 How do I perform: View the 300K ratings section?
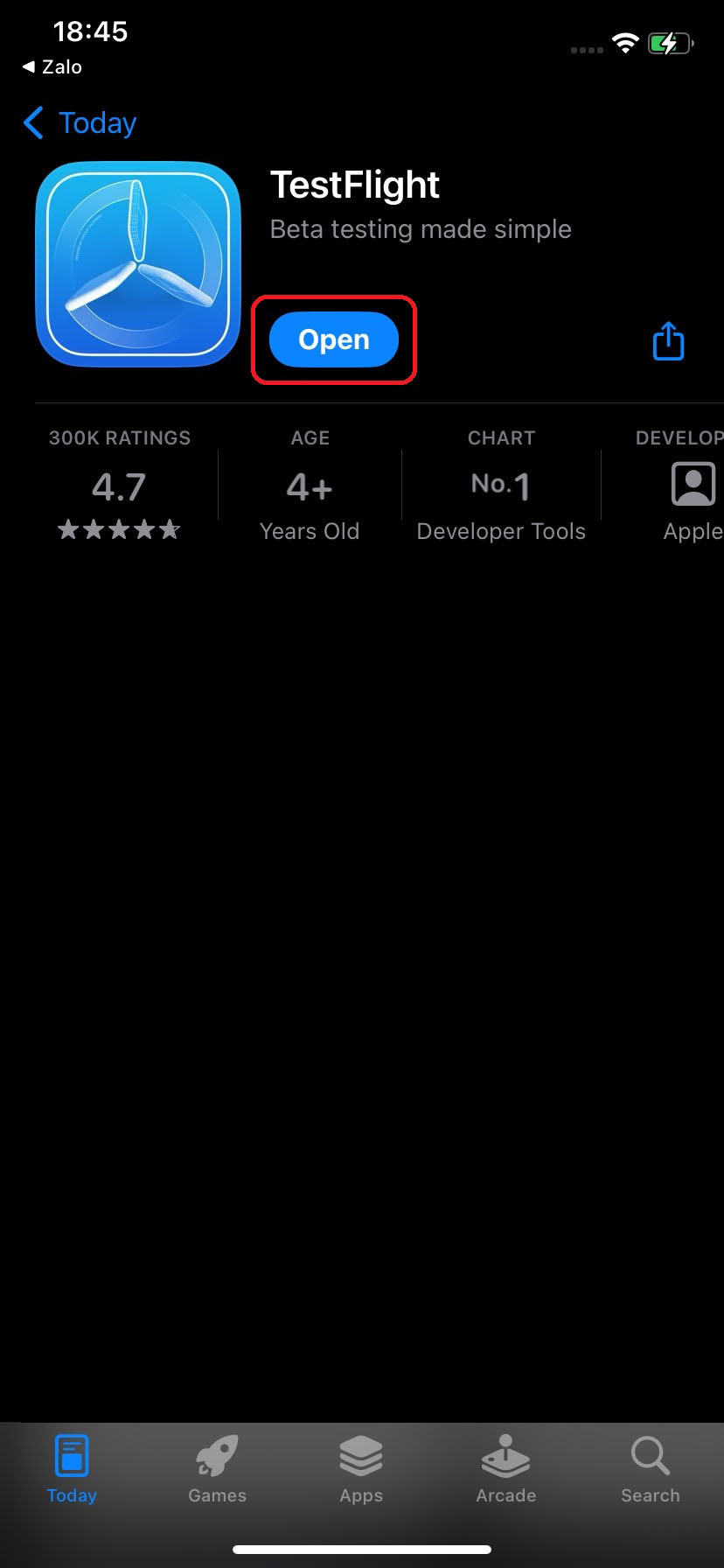119,486
